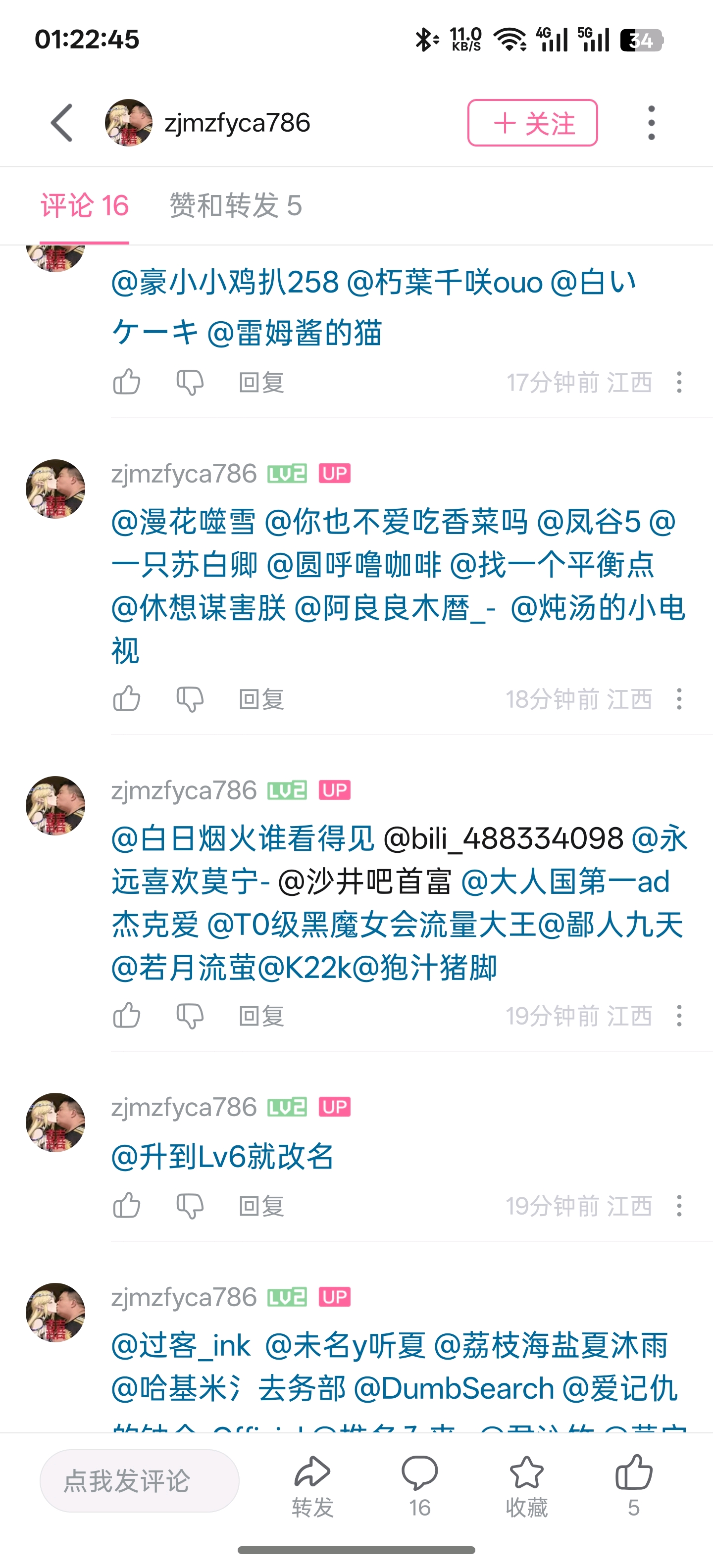
Task: Open the @漫花噬雪 mention link
Action: 183,522
